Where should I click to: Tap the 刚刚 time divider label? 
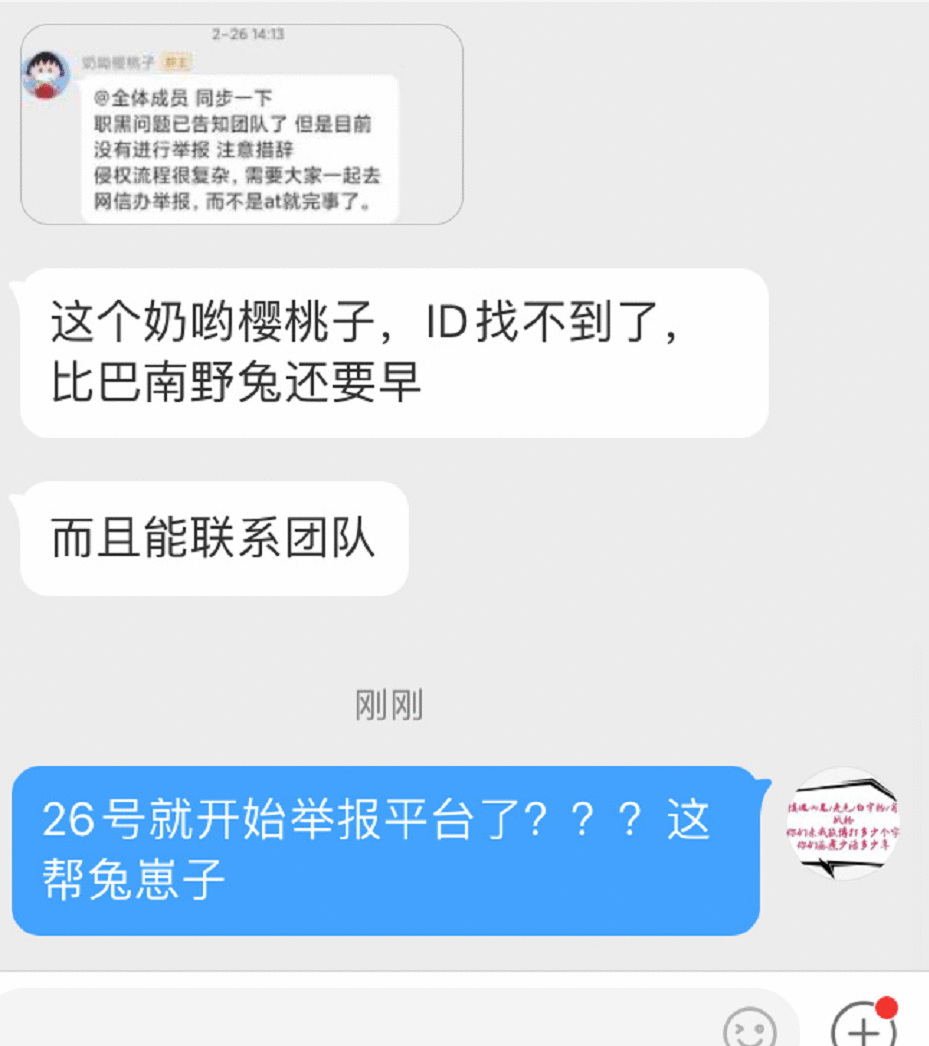(x=390, y=706)
